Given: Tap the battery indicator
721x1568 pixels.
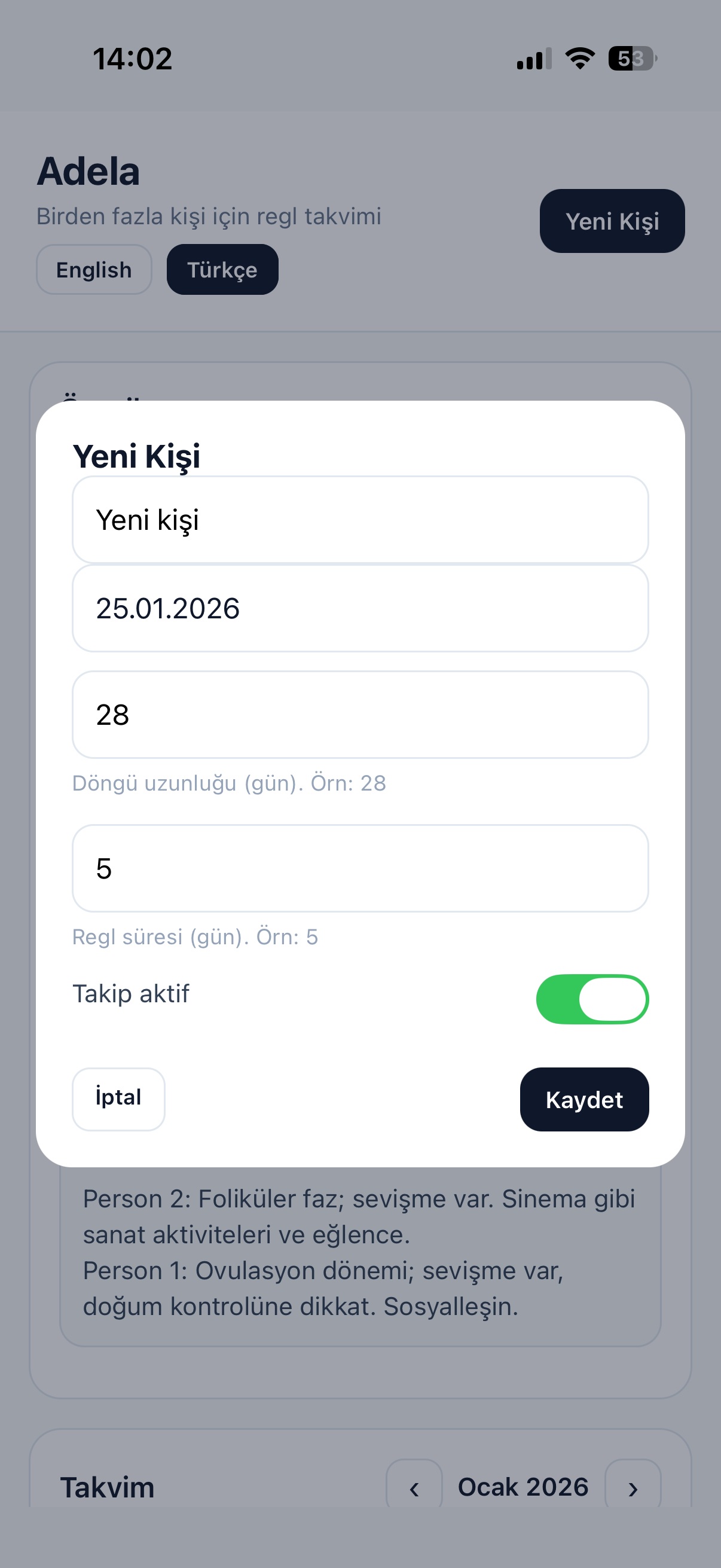Looking at the screenshot, I should pos(631,58).
